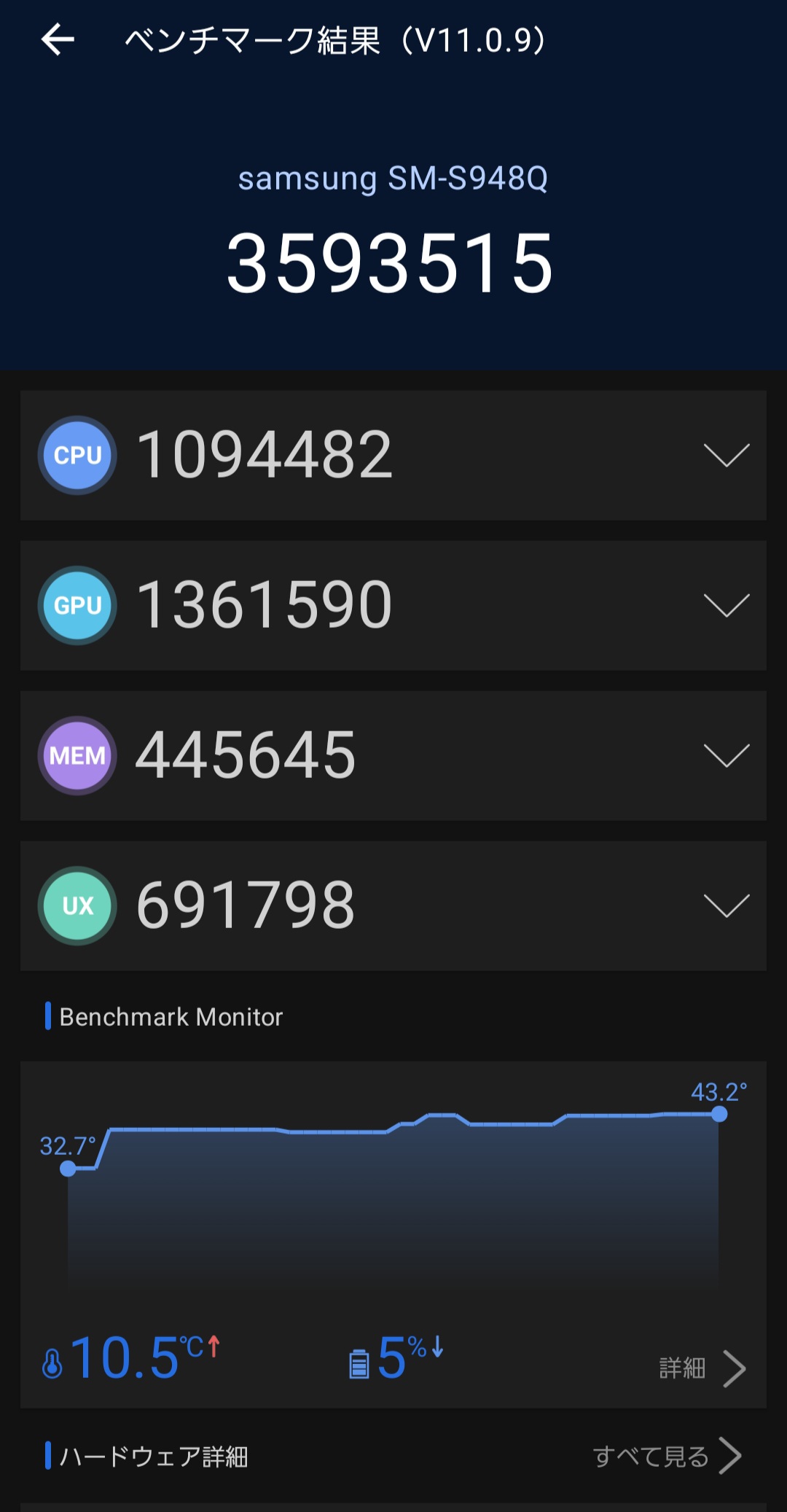
Task: Go back using the arrow icon
Action: tap(58, 39)
